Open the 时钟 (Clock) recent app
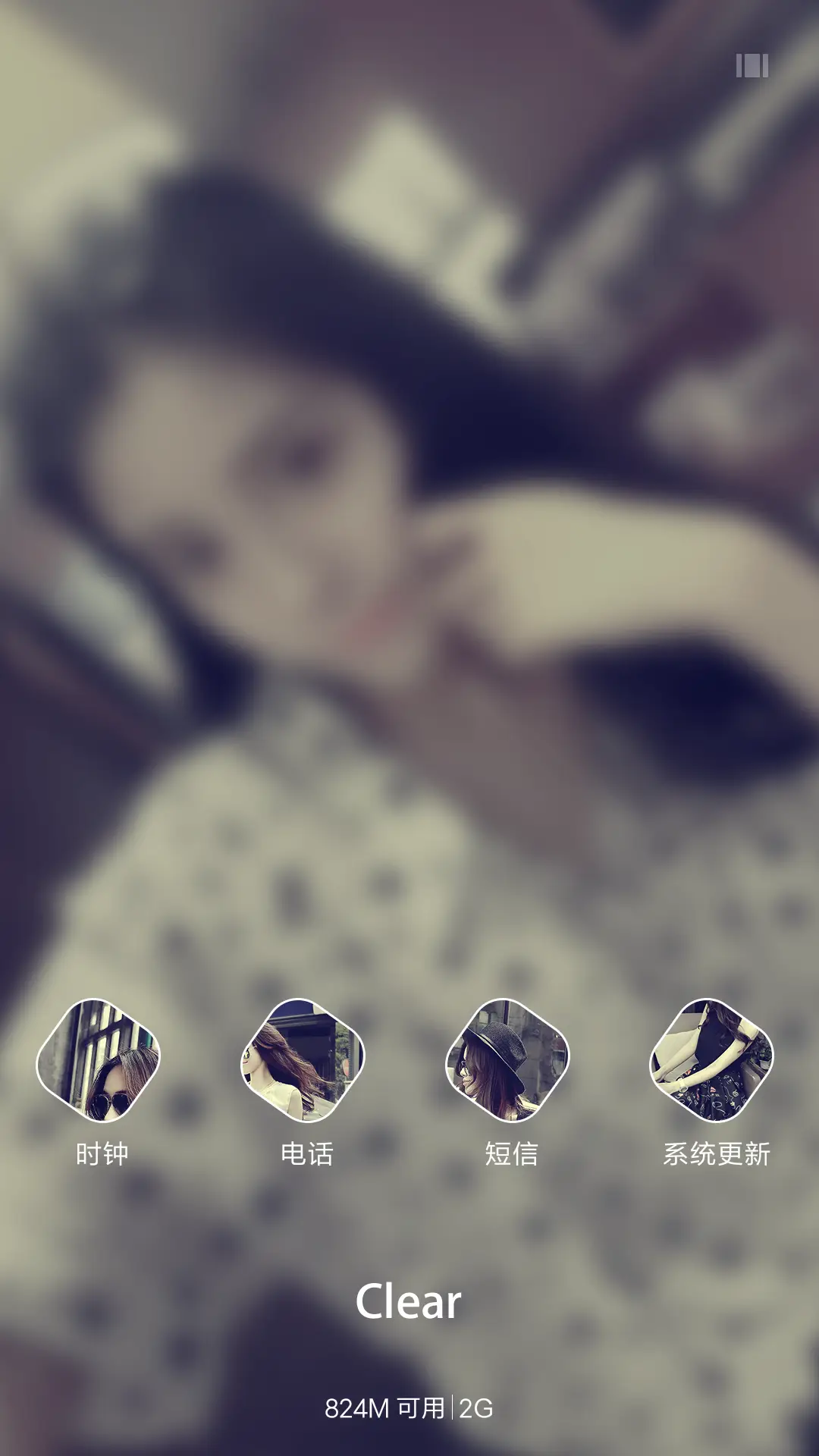819x1456 pixels. pos(99,1060)
